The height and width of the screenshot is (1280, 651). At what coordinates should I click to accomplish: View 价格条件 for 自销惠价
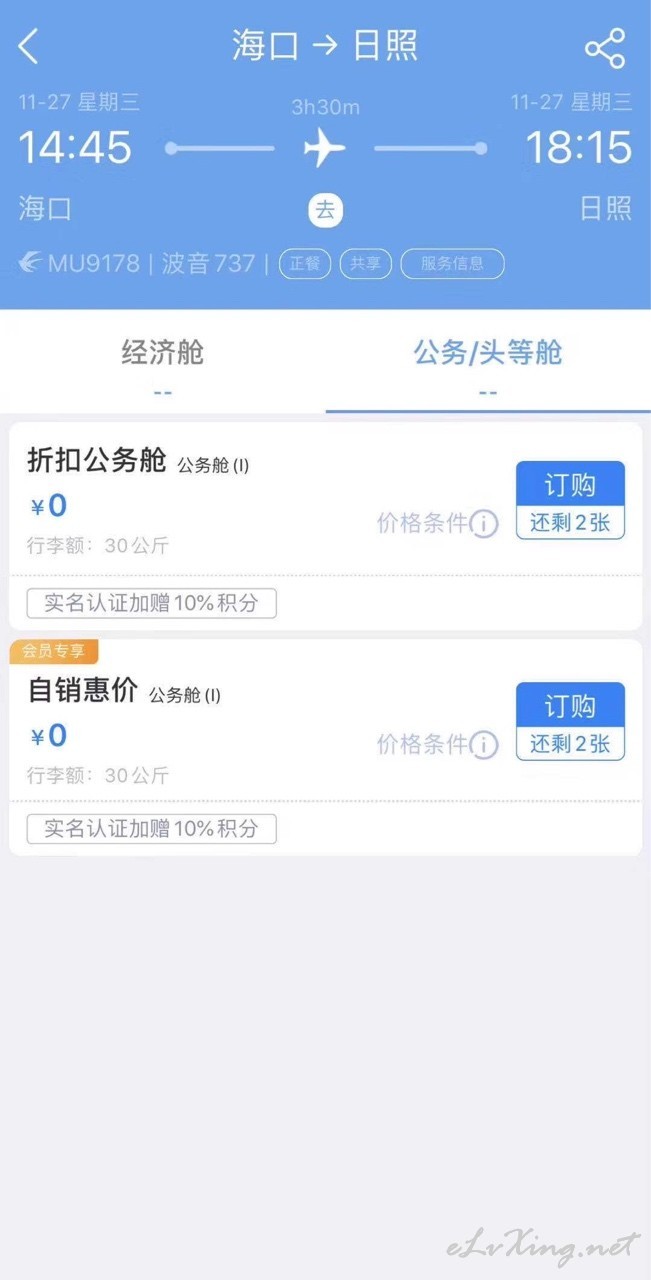(x=437, y=744)
